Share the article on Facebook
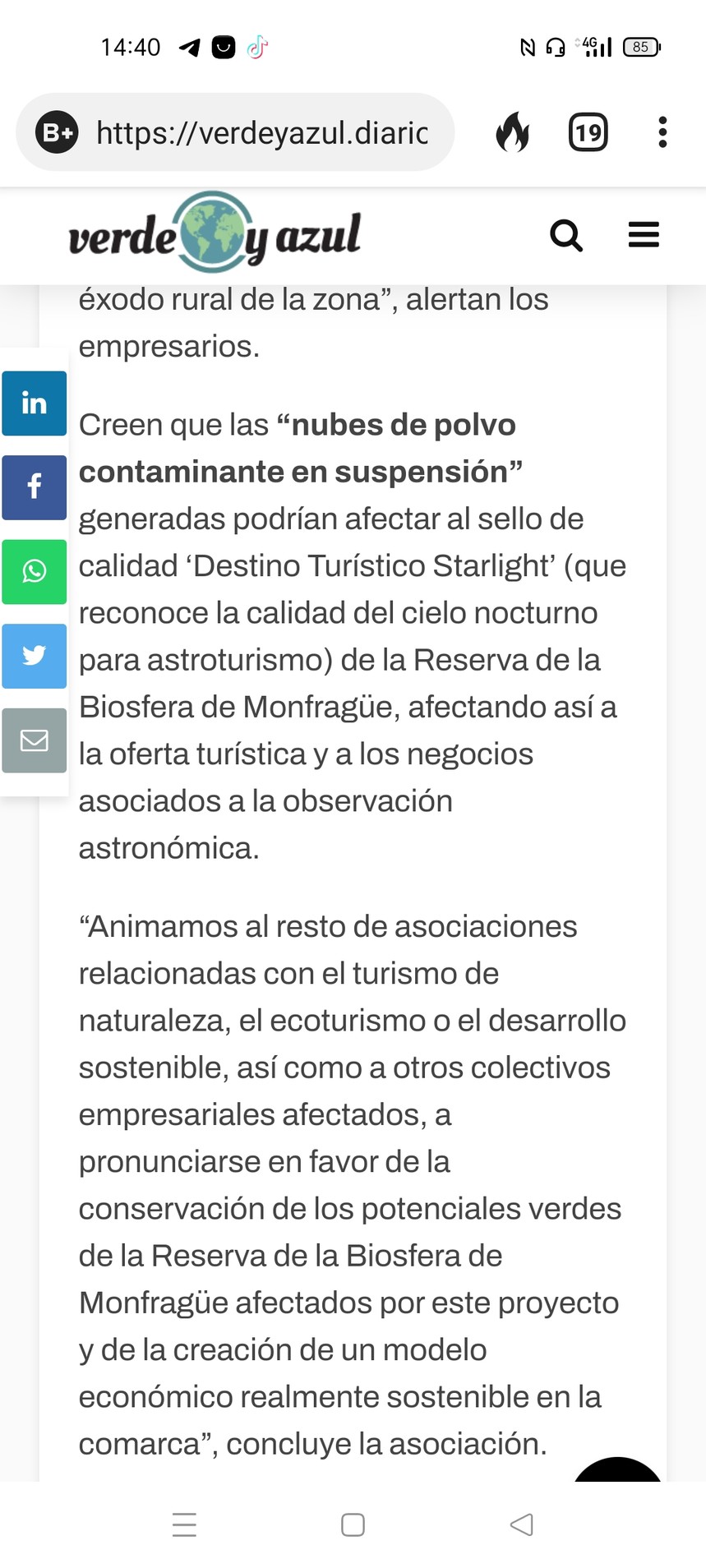The width and height of the screenshot is (706, 1568). click(35, 487)
